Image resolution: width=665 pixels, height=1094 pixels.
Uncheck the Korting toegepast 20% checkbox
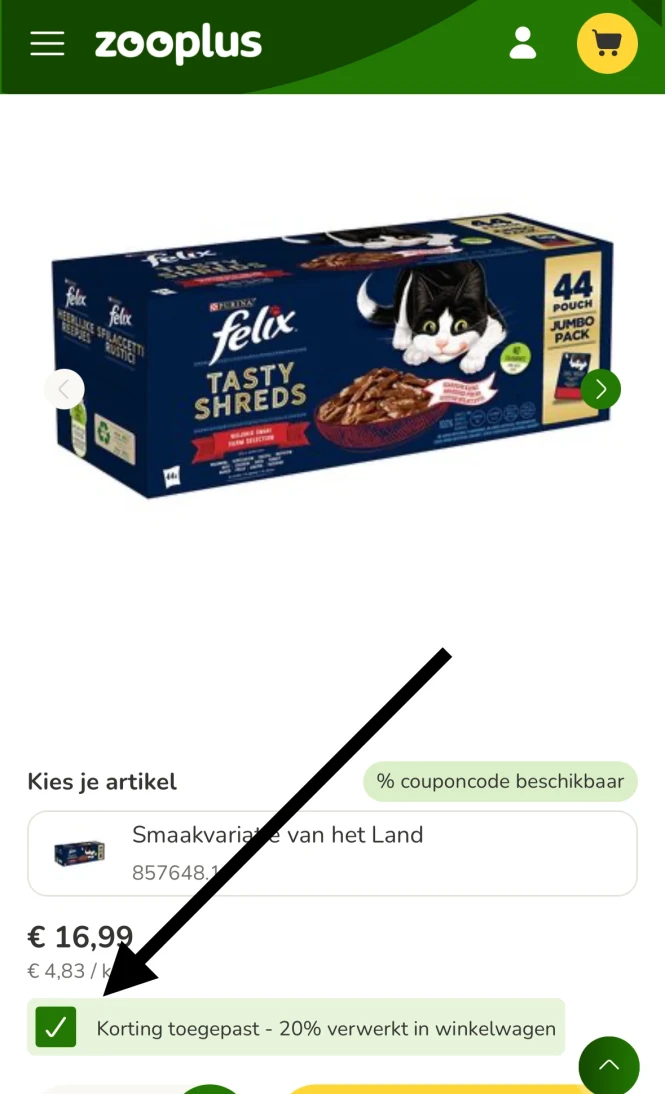(56, 1027)
